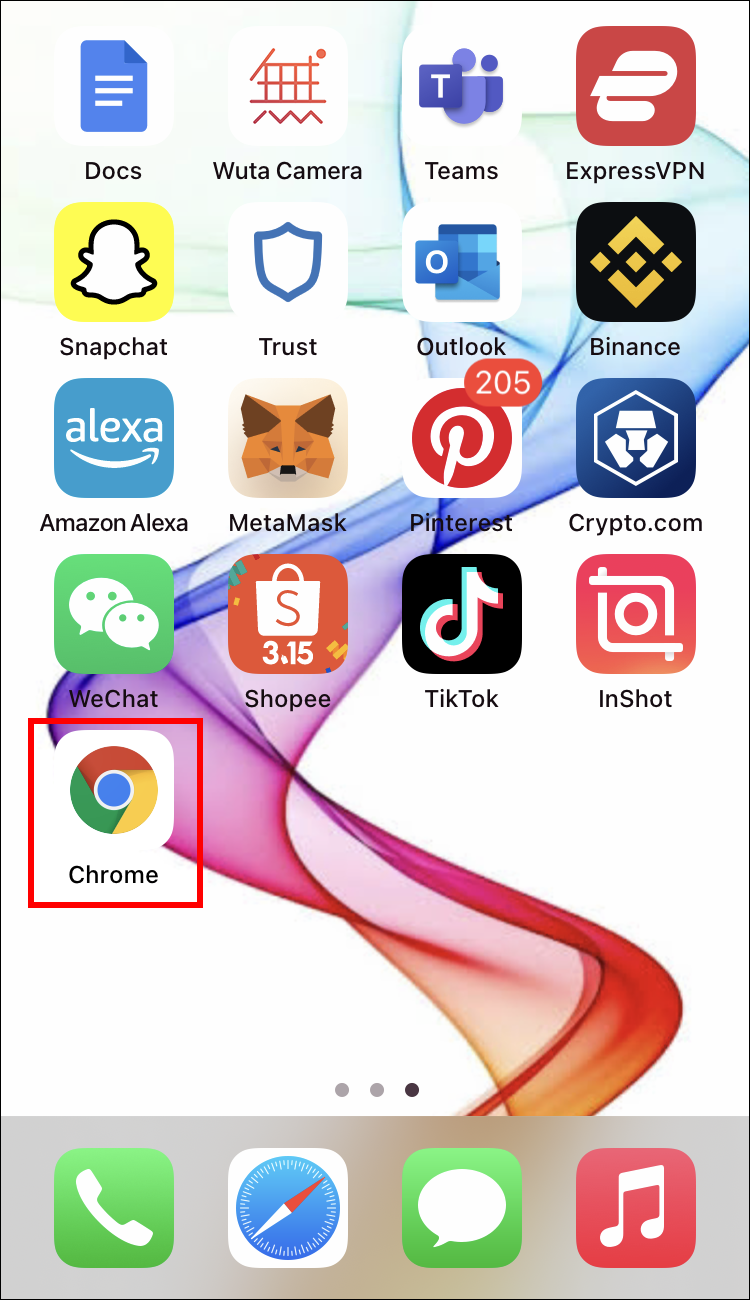The height and width of the screenshot is (1300, 750).
Task: Open the Music app in the dock
Action: click(636, 1208)
